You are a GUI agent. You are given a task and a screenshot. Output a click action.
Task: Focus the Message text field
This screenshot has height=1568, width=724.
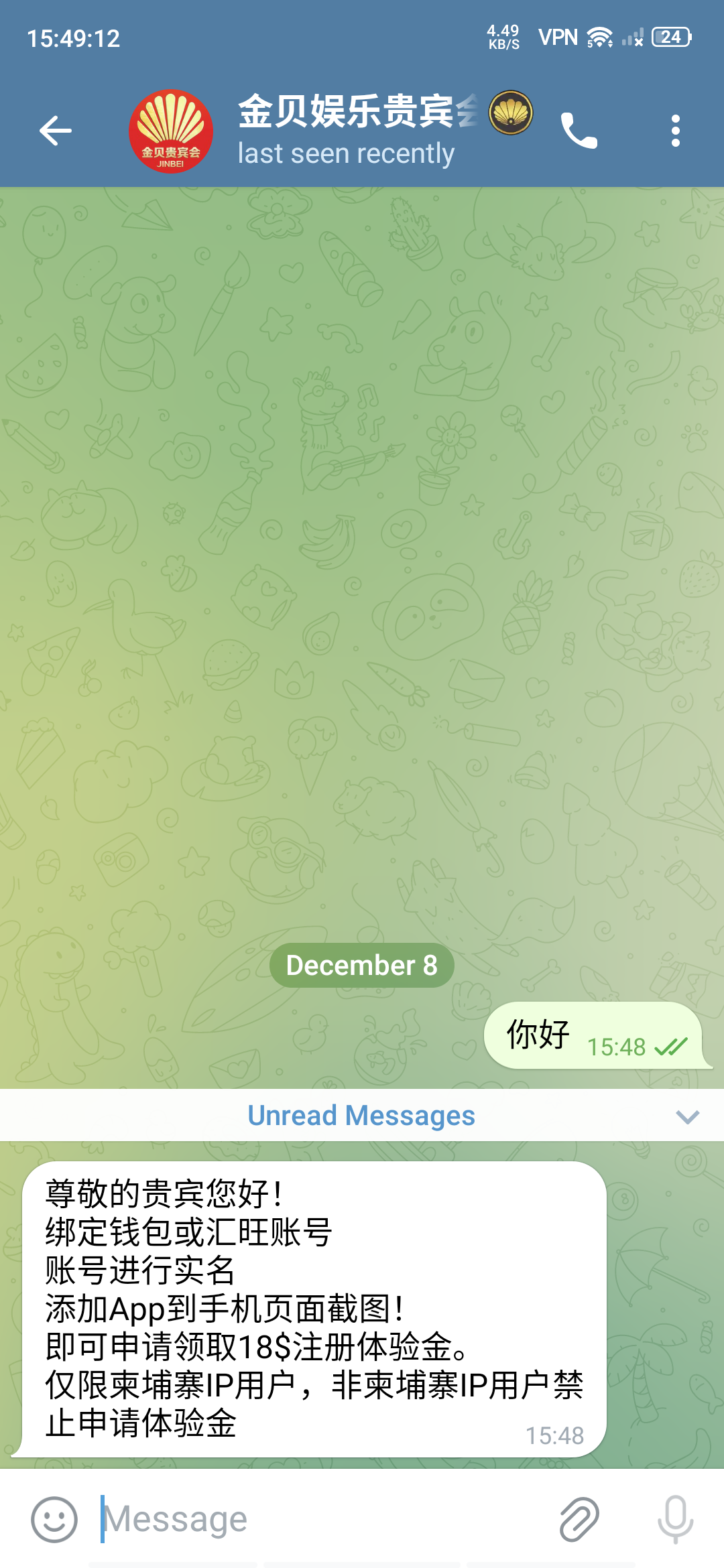coord(322,1519)
